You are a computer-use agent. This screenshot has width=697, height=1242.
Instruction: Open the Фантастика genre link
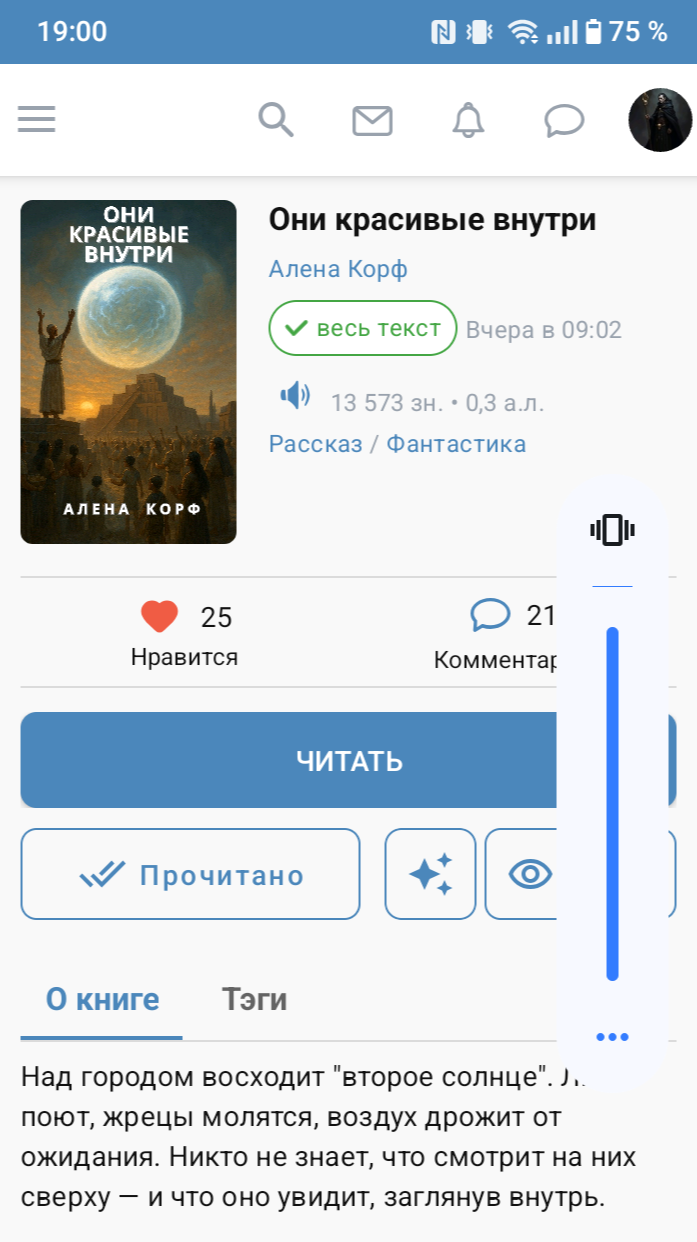pyautogui.click(x=456, y=444)
